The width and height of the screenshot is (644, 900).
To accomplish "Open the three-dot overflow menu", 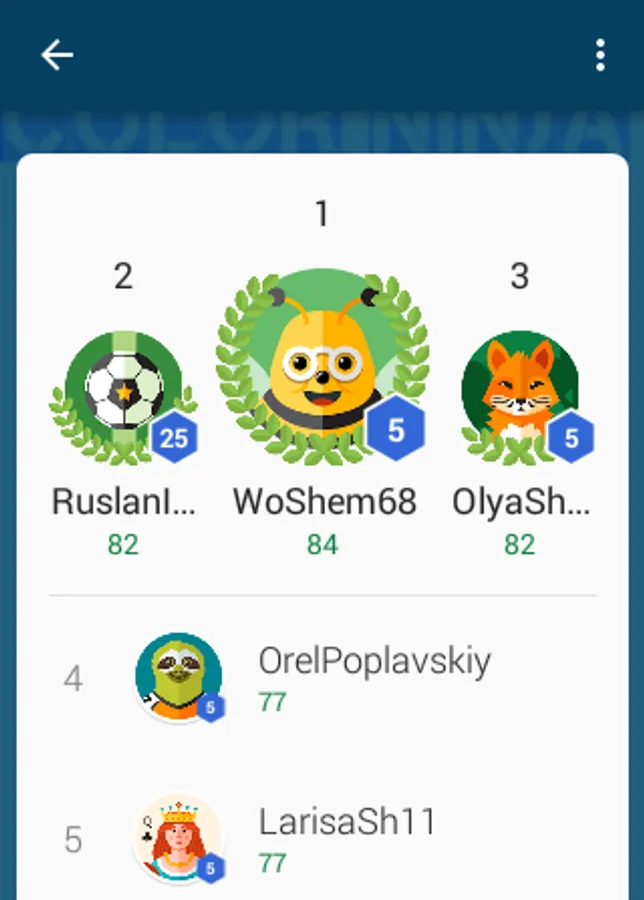I will (600, 55).
